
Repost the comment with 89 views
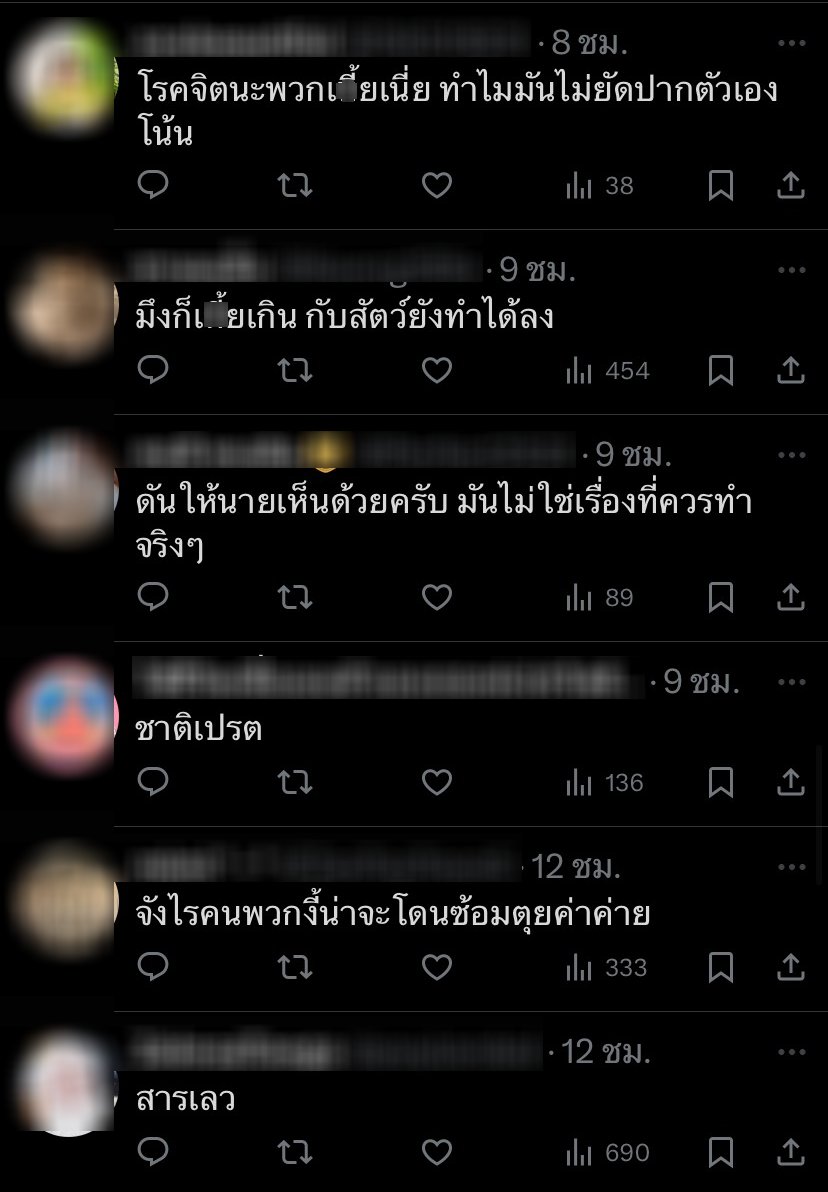[294, 597]
